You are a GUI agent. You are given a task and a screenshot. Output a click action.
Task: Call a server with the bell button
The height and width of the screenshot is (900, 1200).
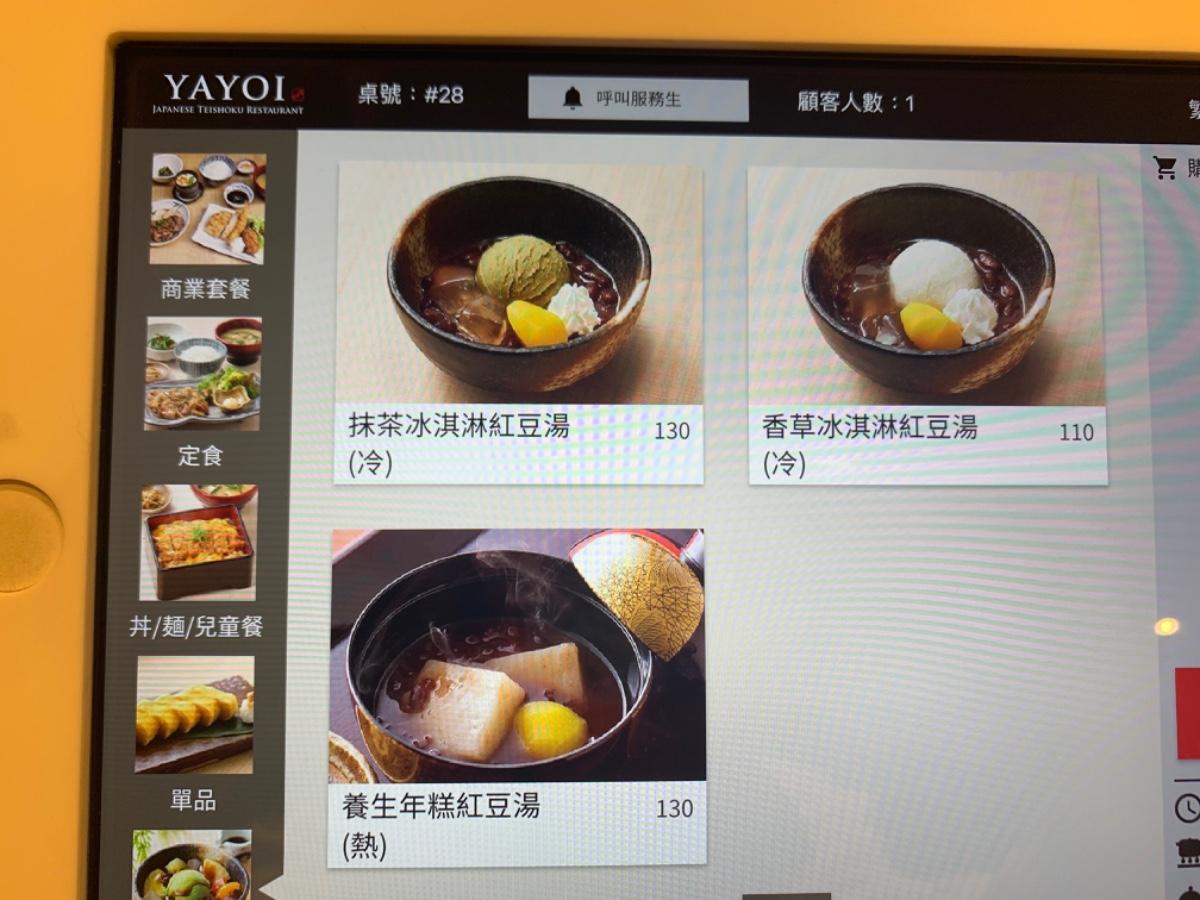pos(638,99)
